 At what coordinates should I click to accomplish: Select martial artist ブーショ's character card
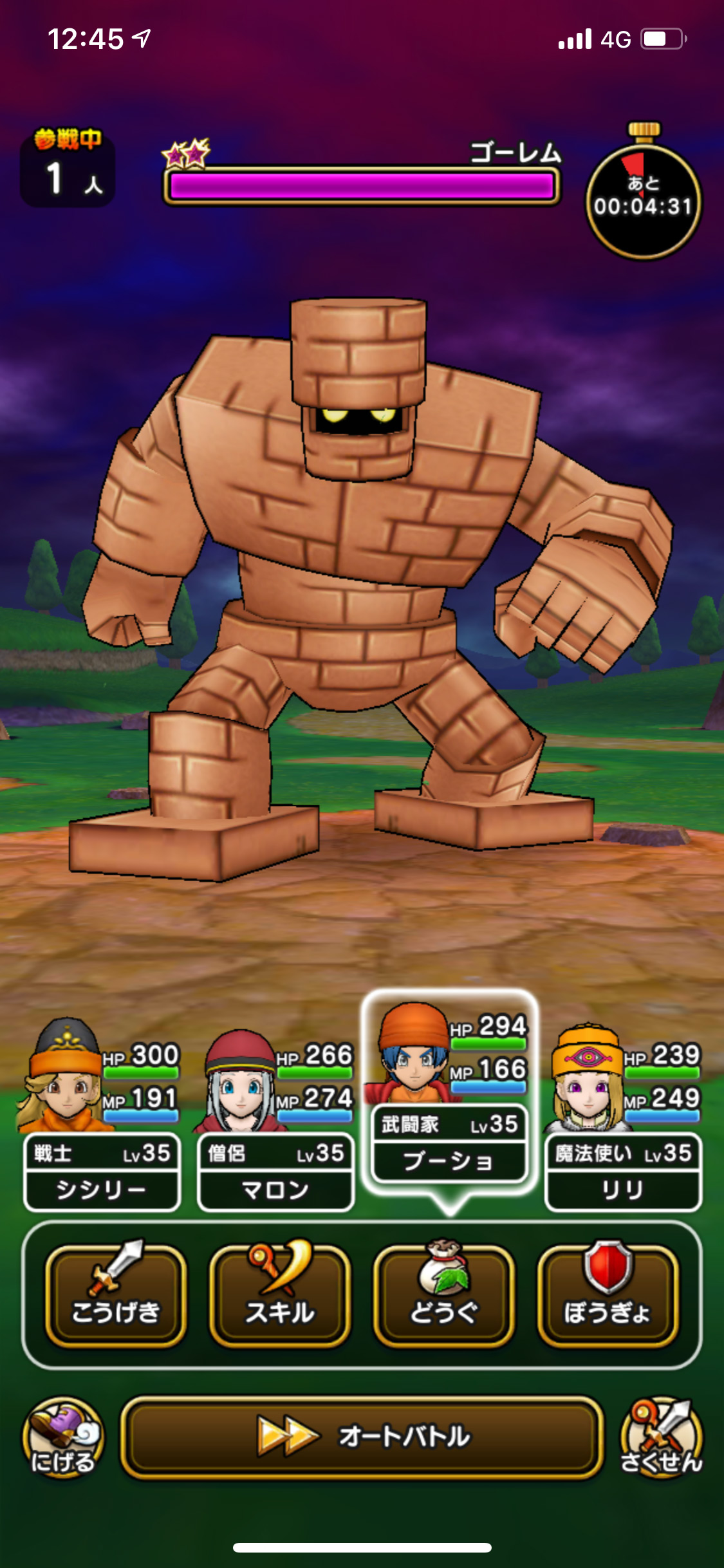click(450, 1094)
